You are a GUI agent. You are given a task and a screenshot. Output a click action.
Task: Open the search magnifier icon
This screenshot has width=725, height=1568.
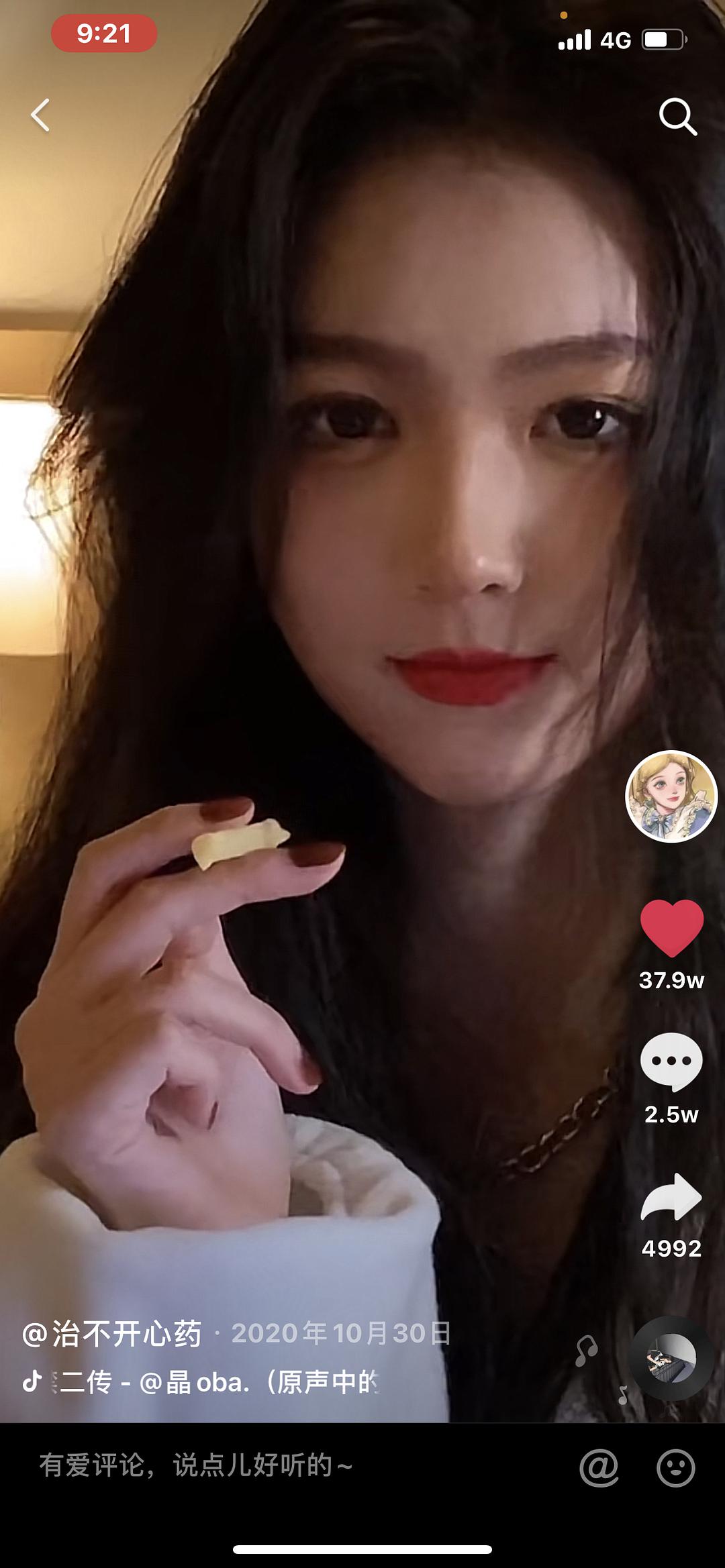tap(677, 117)
